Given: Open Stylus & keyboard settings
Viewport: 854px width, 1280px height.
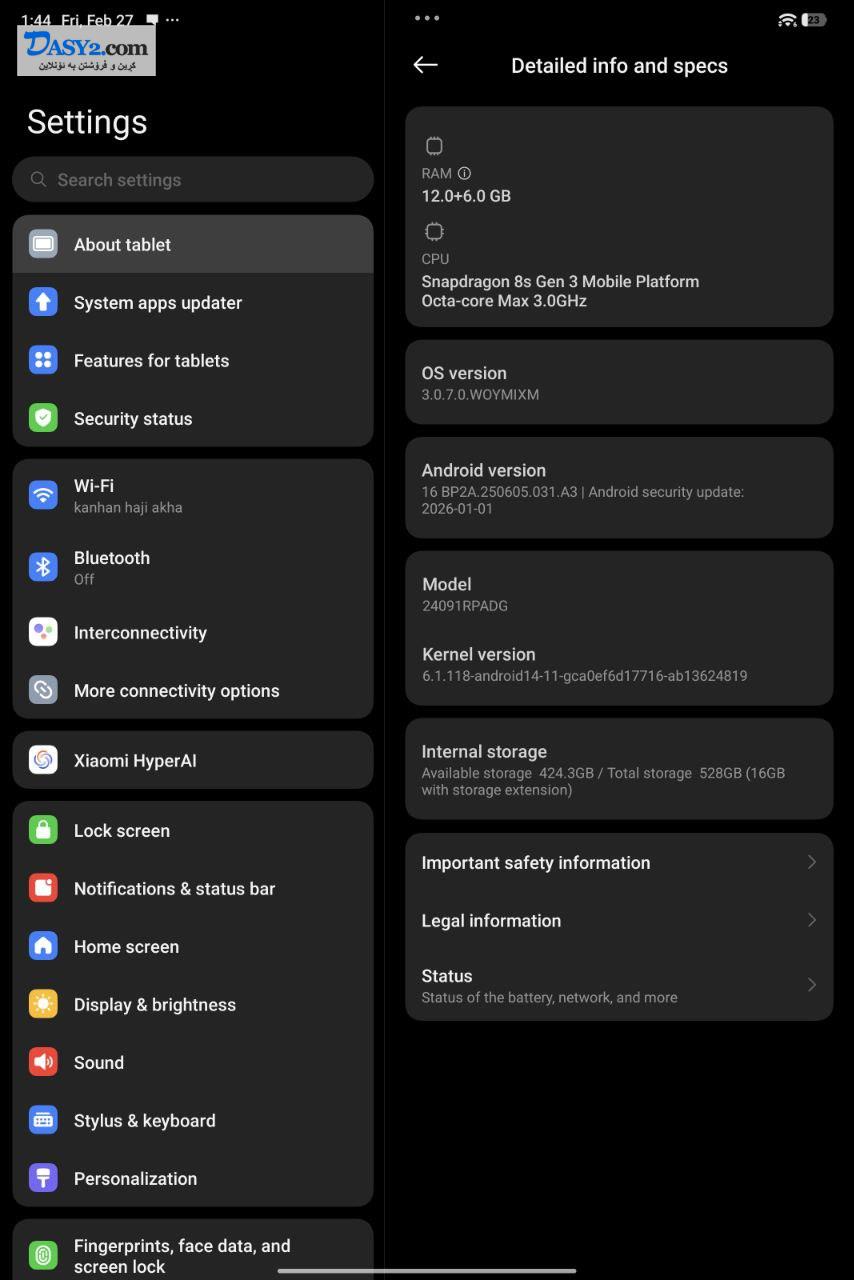Looking at the screenshot, I should tap(192, 1120).
